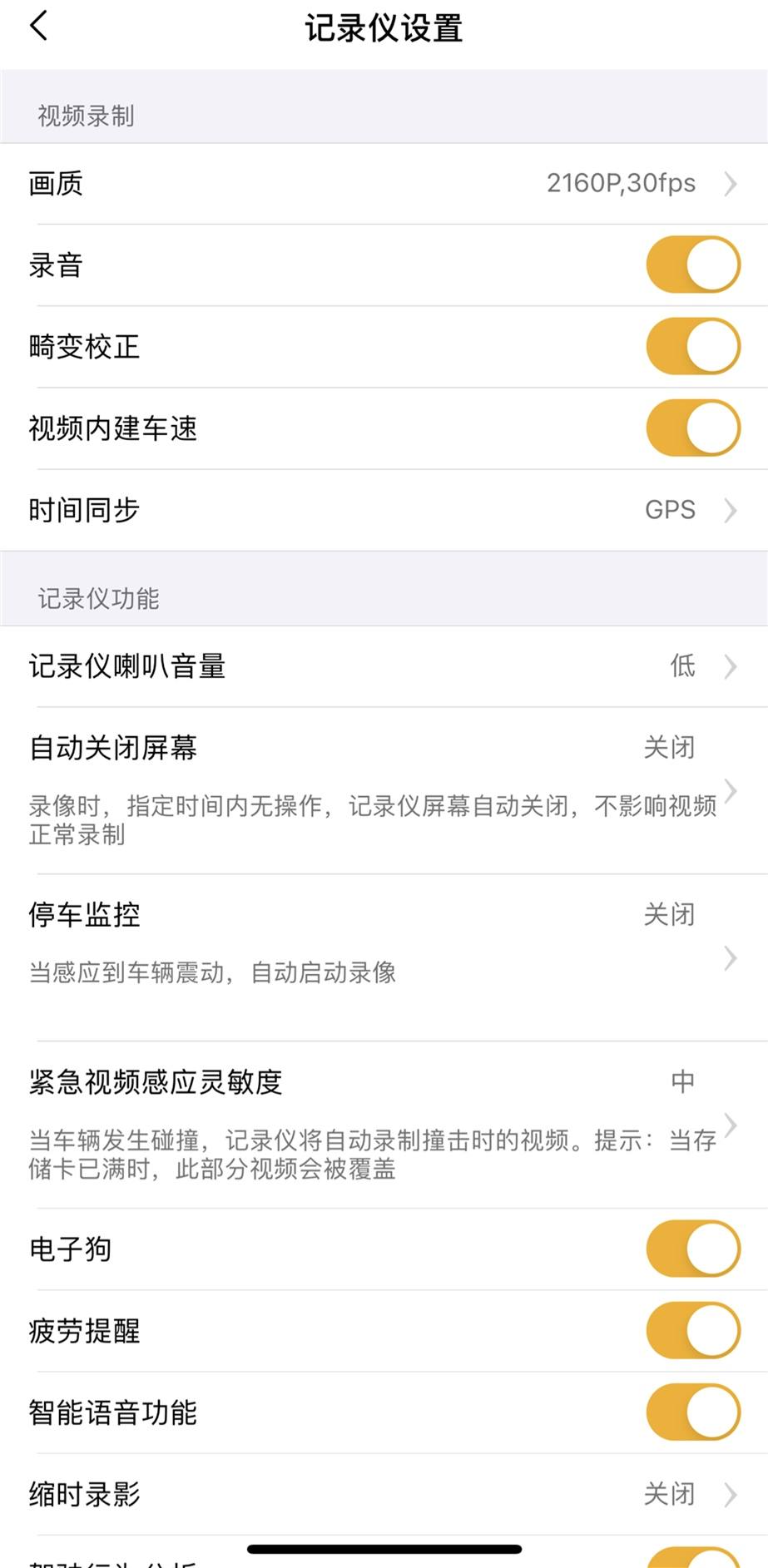
Task: Tap the back arrow in the top-left corner
Action: click(39, 27)
